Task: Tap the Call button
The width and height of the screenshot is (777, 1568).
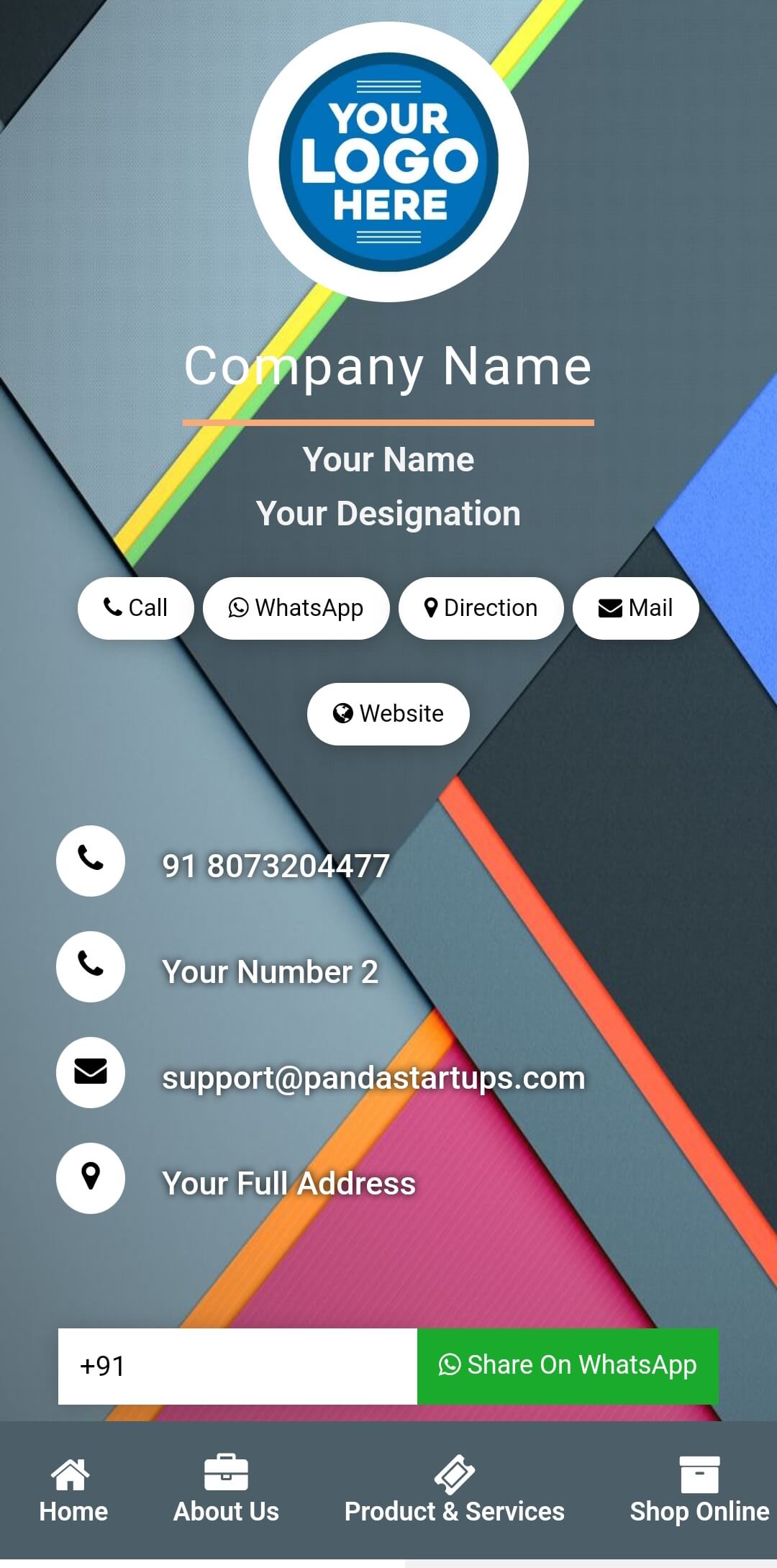Action: click(135, 608)
